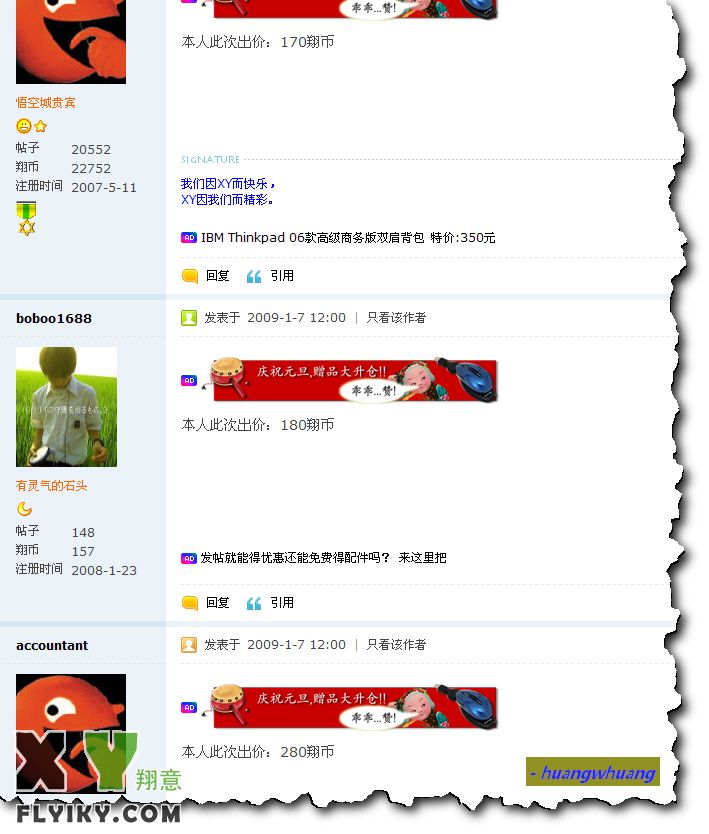The width and height of the screenshot is (709, 834).
Task: Show only accountant's posts via 只看该作者
Action: [396, 645]
